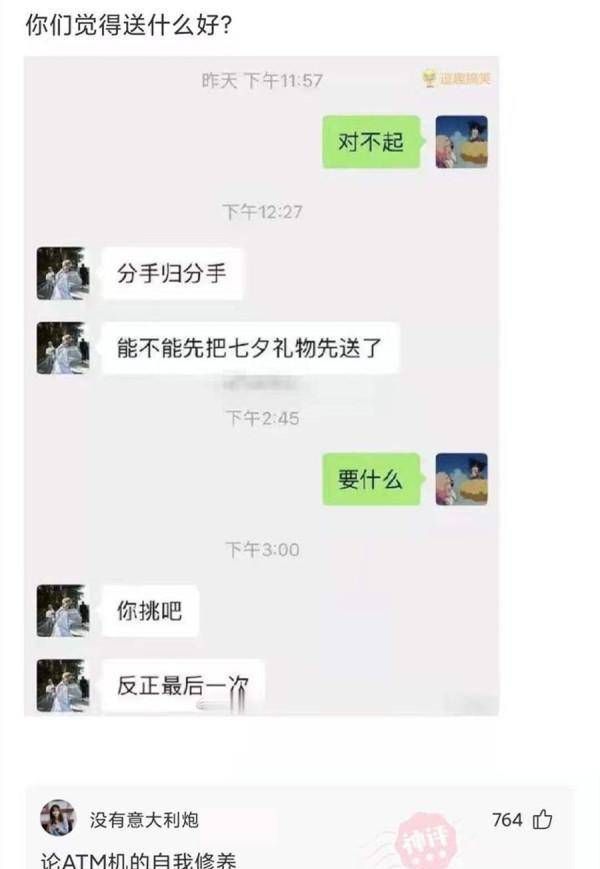Open the avatar of commenter 没有意大利炮
This screenshot has width=600, height=869.
58,819
